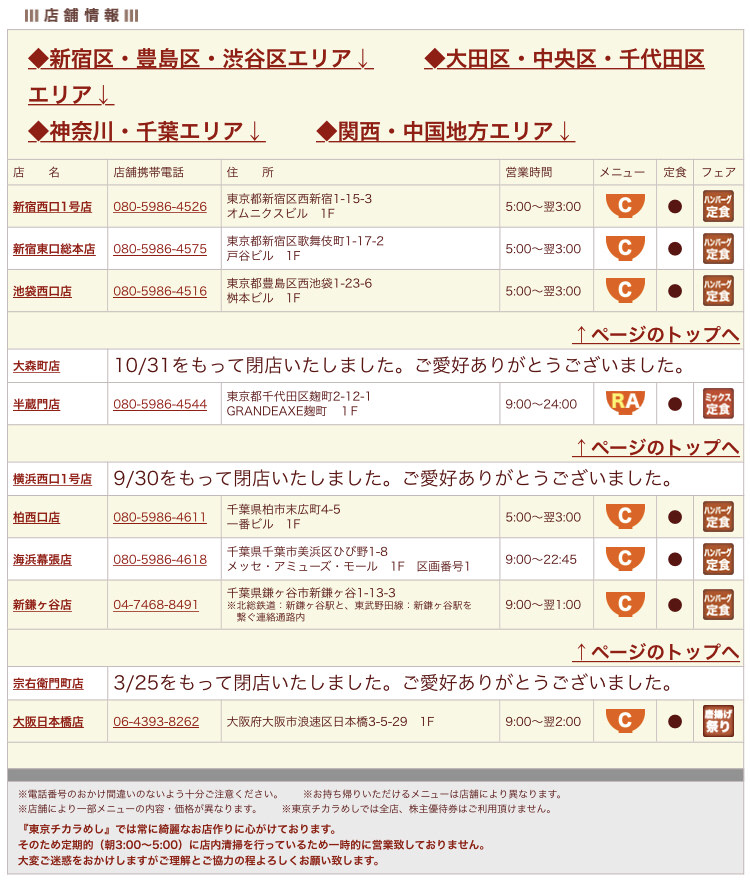Open 新鎌ヶ谷店 store link
This screenshot has width=750, height=883.
click(x=42, y=605)
